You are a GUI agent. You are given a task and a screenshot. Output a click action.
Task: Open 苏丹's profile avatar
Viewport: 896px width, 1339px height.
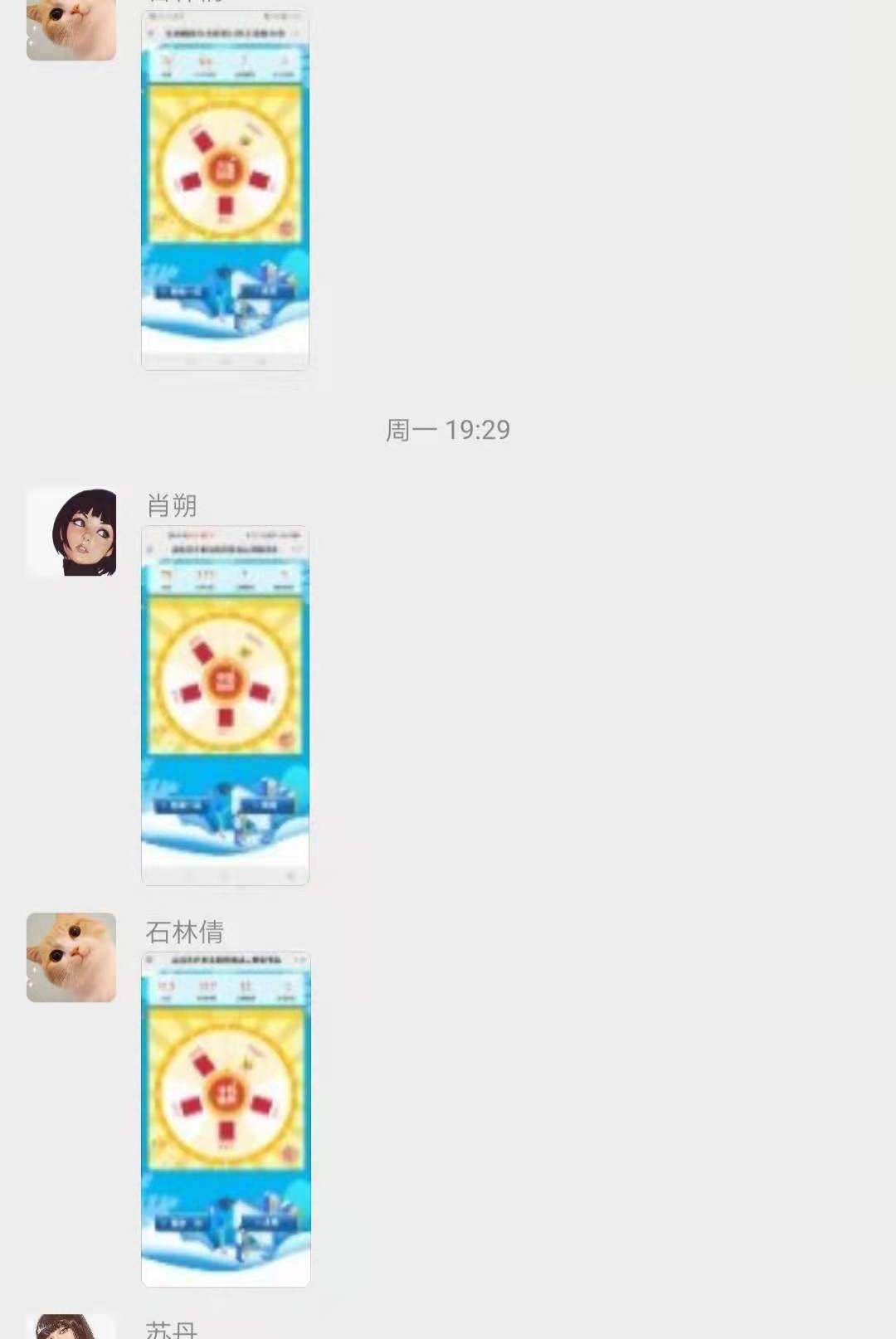coord(71,1327)
